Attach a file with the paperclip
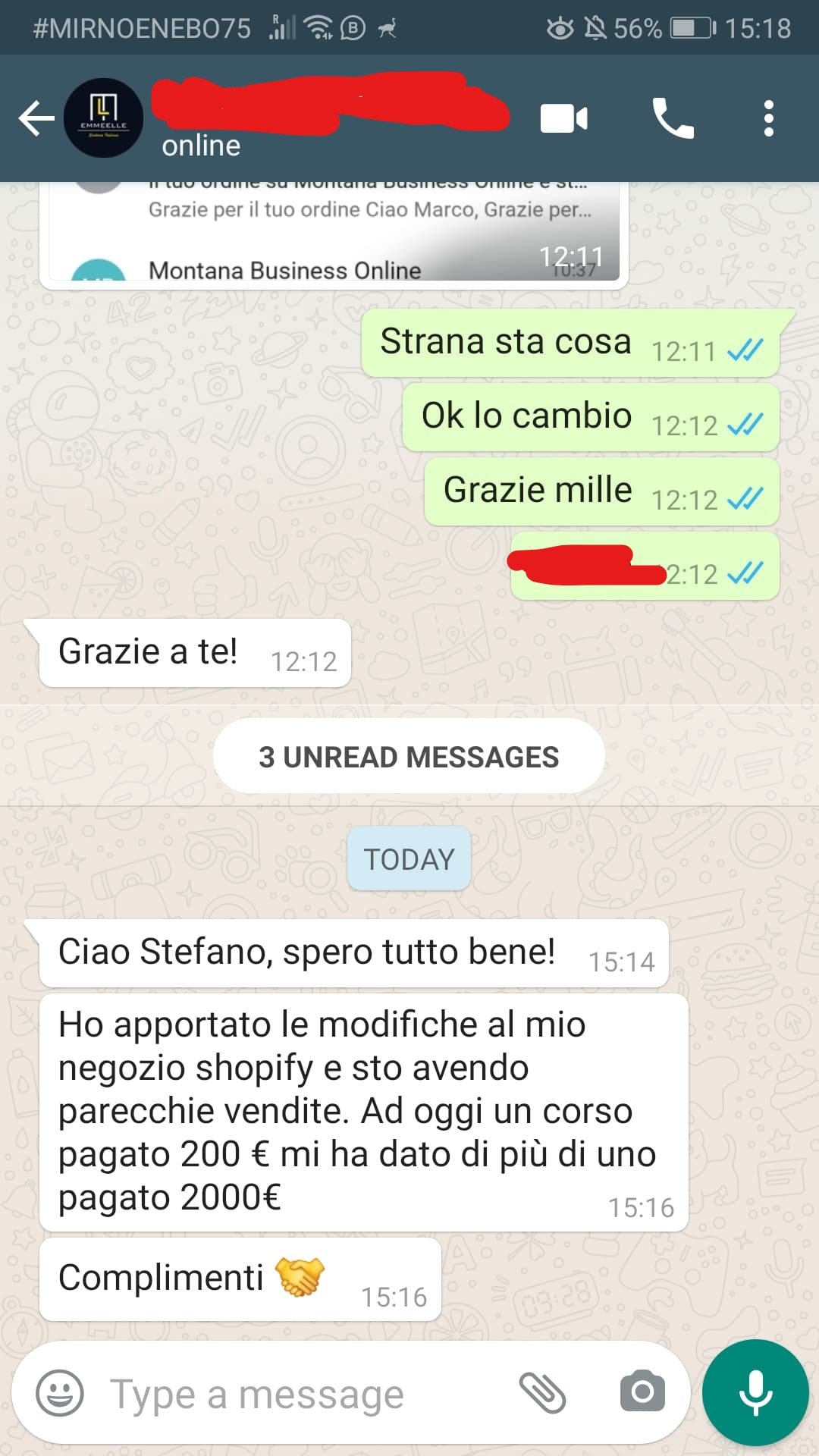 (x=542, y=1393)
